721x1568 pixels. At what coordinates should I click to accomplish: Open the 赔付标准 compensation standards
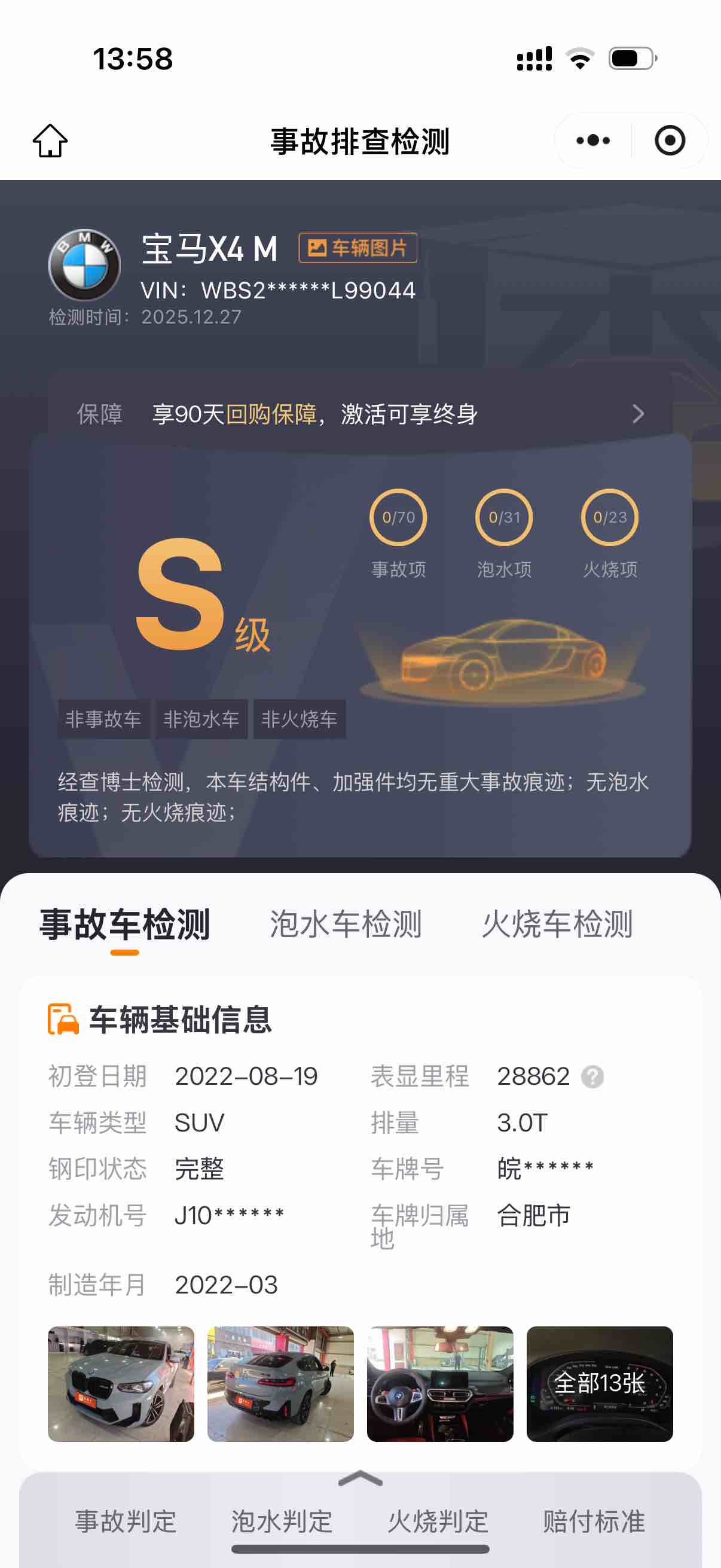pyautogui.click(x=594, y=1521)
